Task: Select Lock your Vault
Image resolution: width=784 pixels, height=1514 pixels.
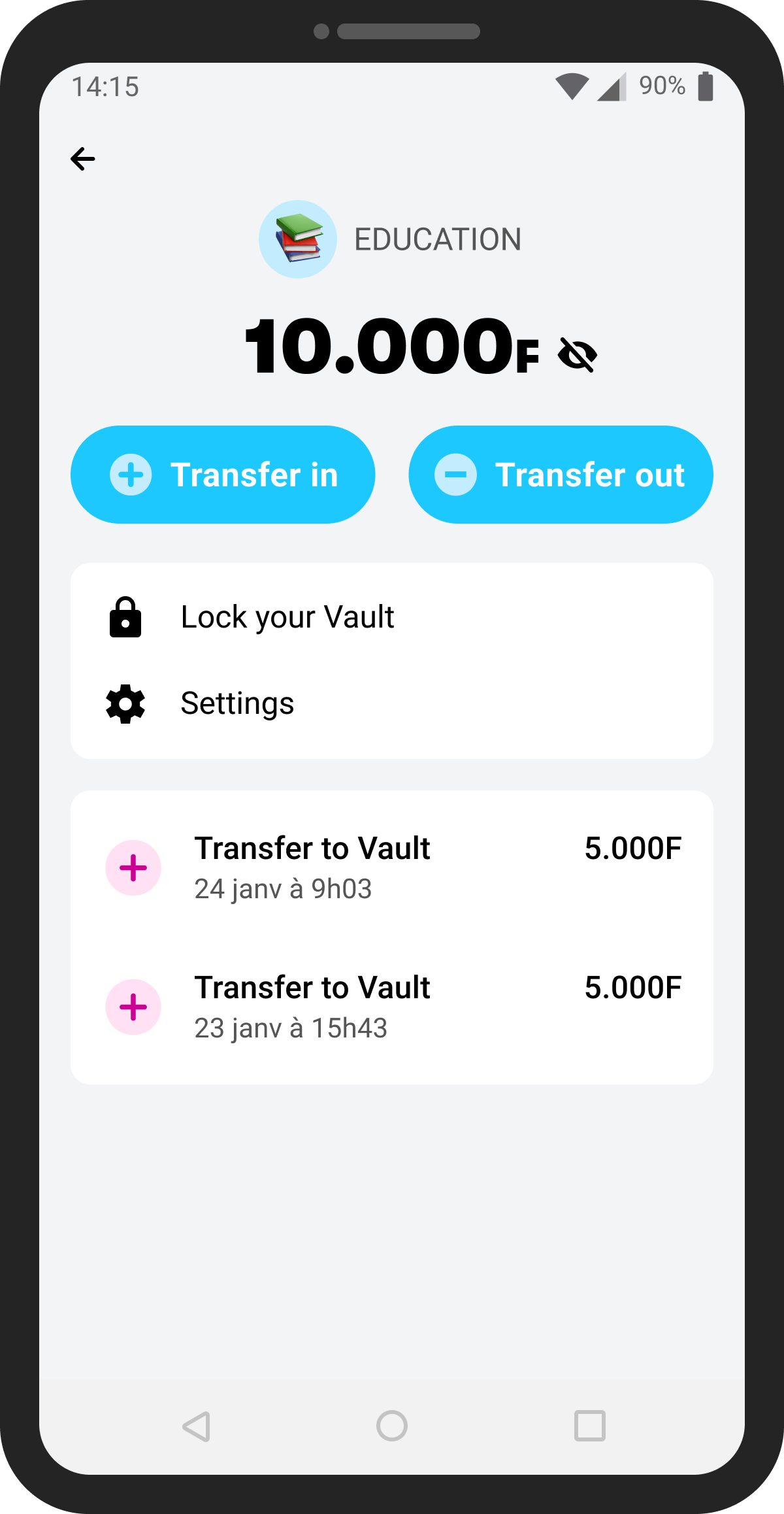Action: 287,616
